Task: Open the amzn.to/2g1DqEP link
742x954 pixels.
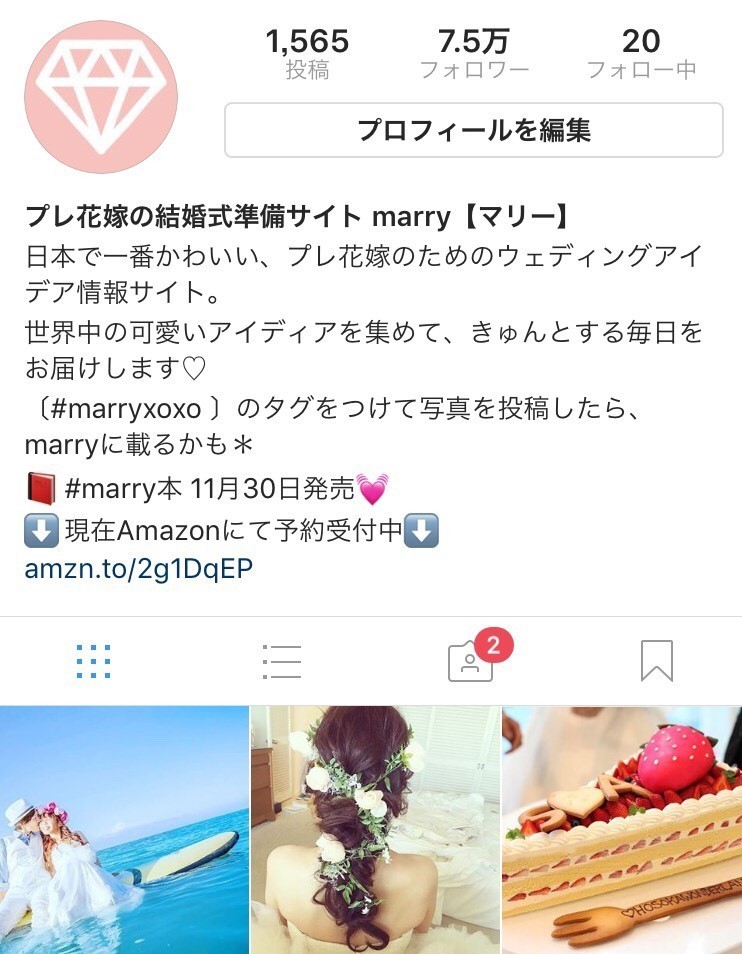Action: point(127,567)
